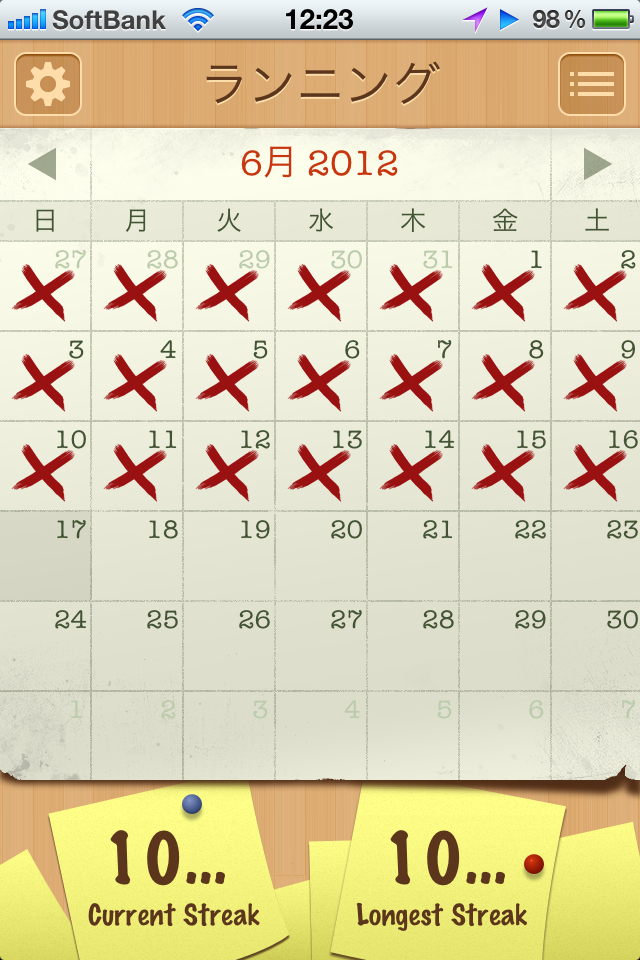This screenshot has height=960, width=640.
Task: Mark June 28 on the calendar
Action: pos(413,646)
